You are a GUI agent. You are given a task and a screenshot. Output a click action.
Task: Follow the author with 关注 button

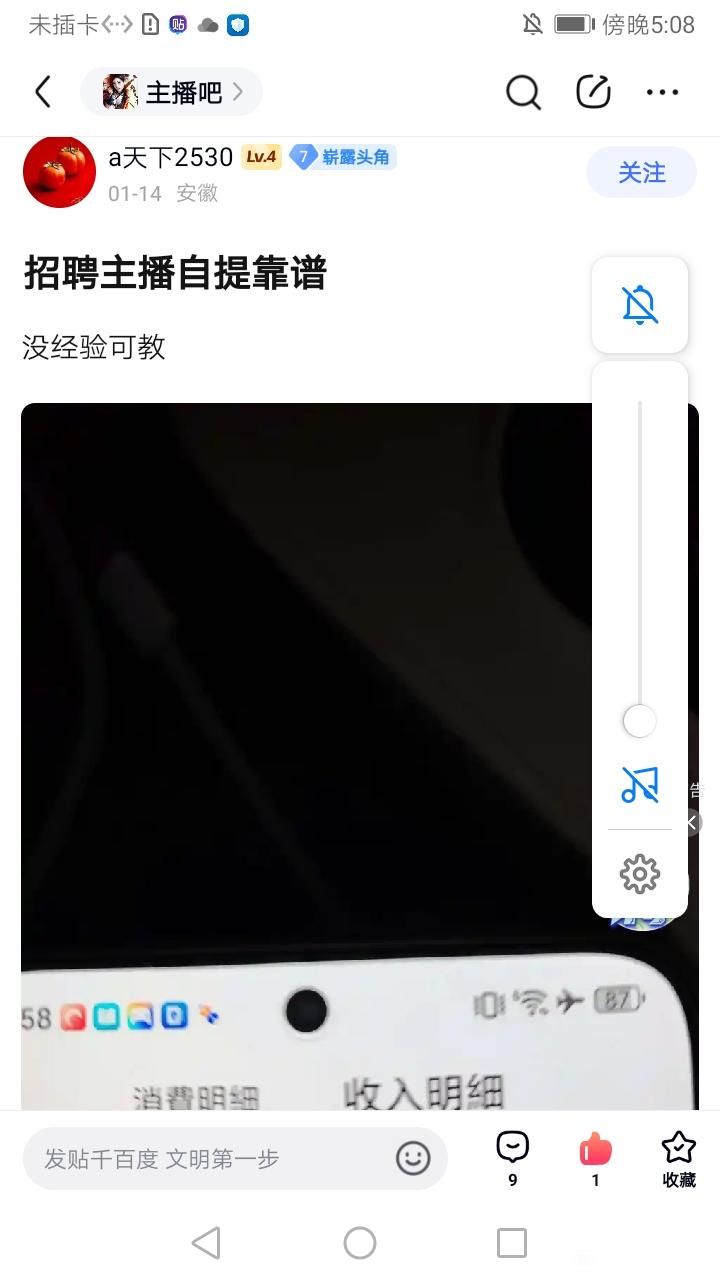pos(641,172)
